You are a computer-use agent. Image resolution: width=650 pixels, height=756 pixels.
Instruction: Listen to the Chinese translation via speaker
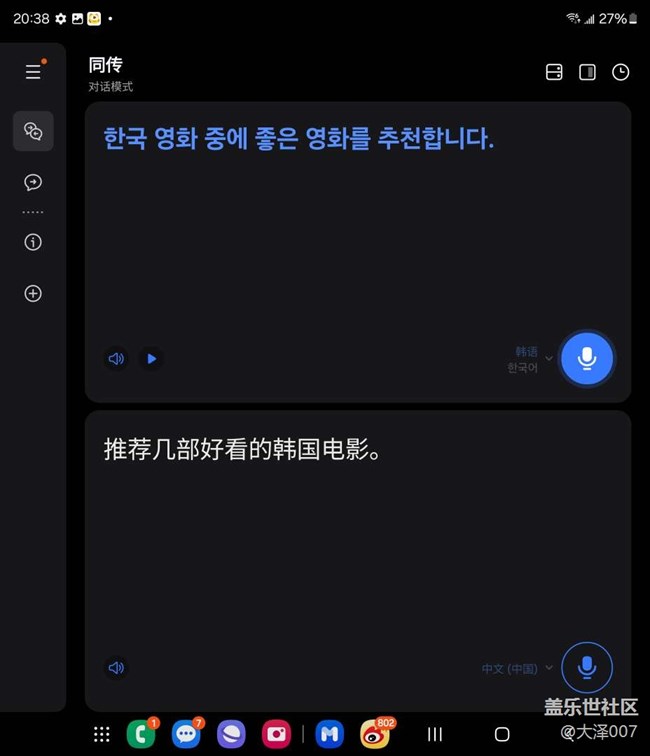pyautogui.click(x=116, y=667)
